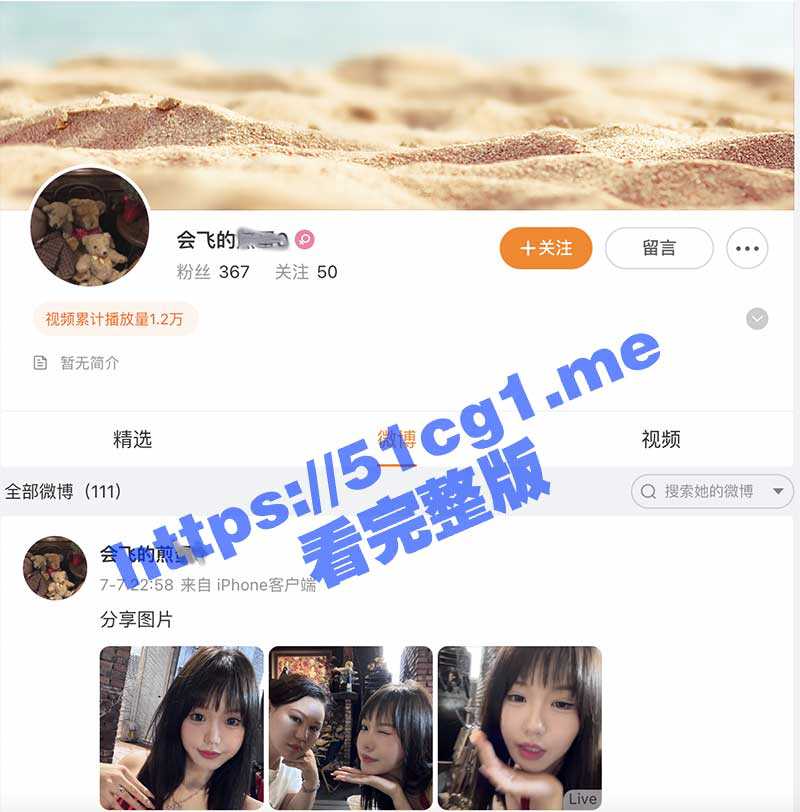Open the middle photo with two people

(x=351, y=727)
